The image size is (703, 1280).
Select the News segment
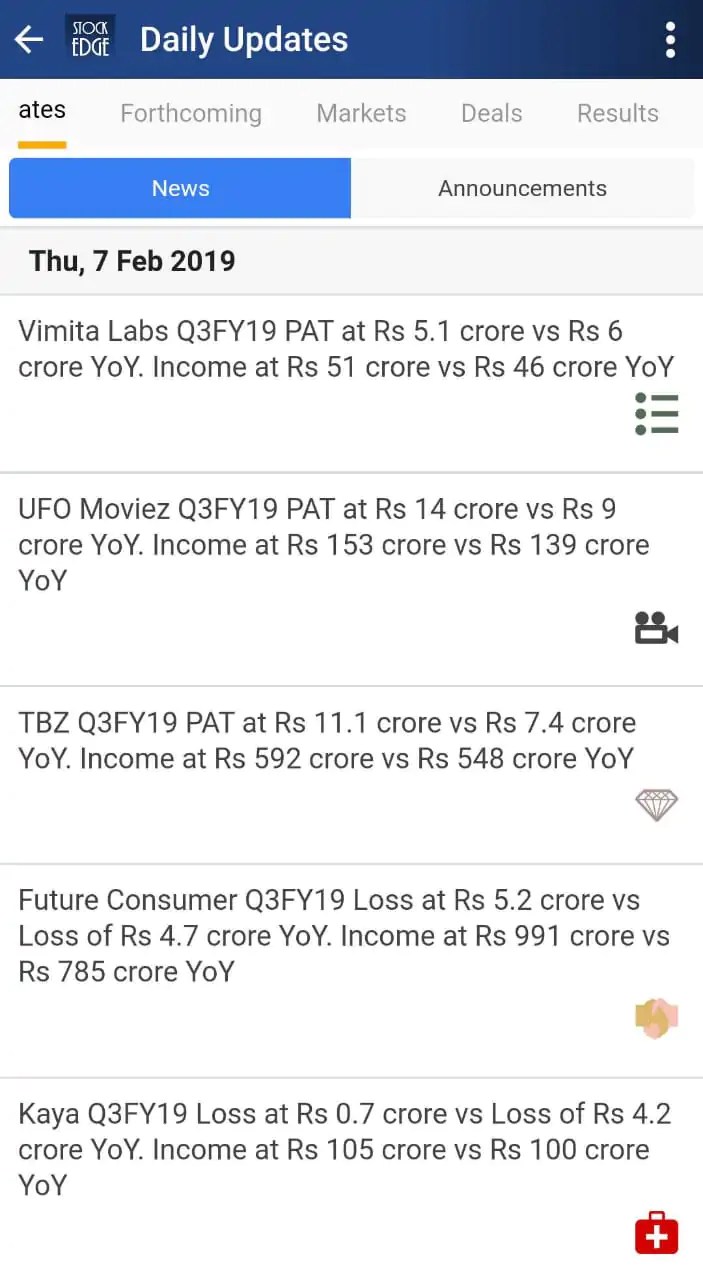click(180, 188)
